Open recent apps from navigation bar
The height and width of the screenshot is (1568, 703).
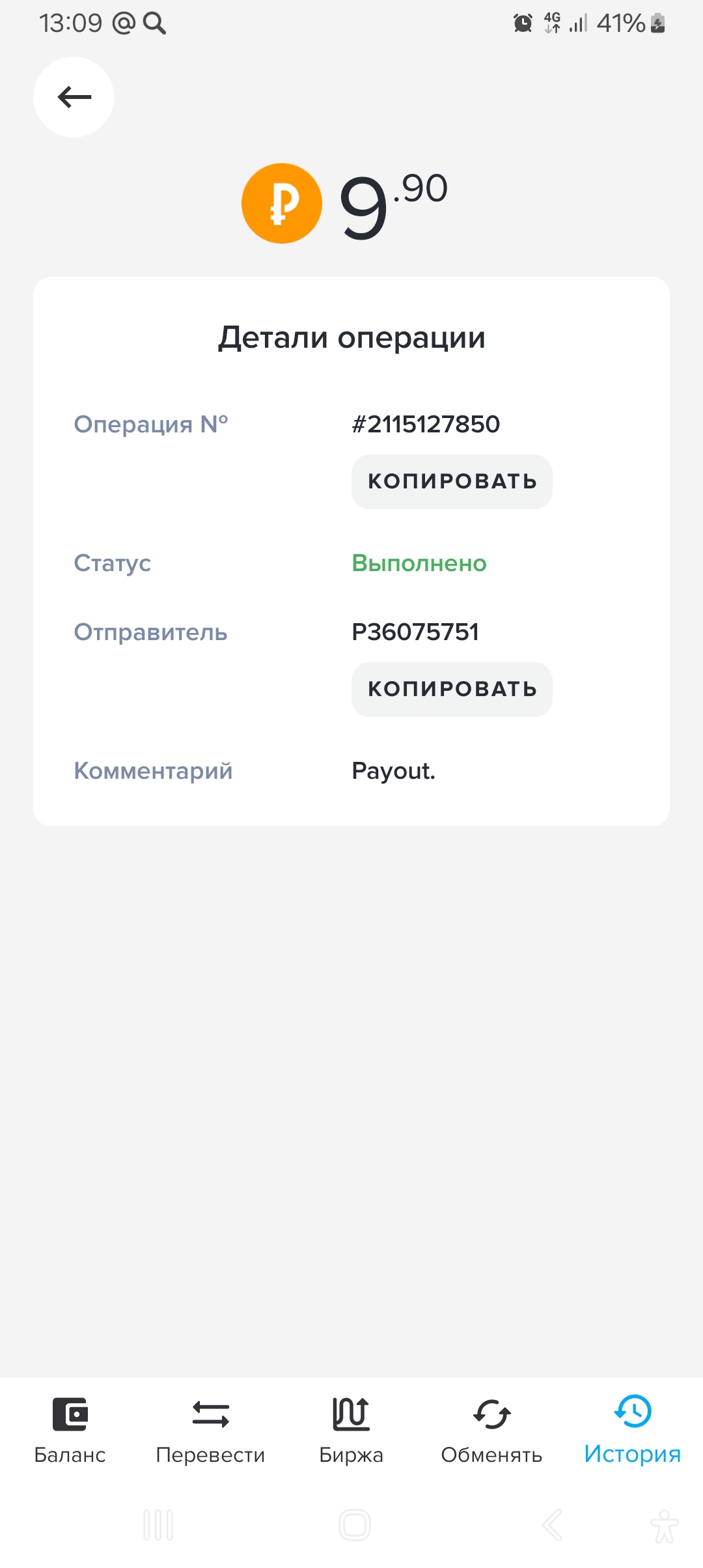158,1525
